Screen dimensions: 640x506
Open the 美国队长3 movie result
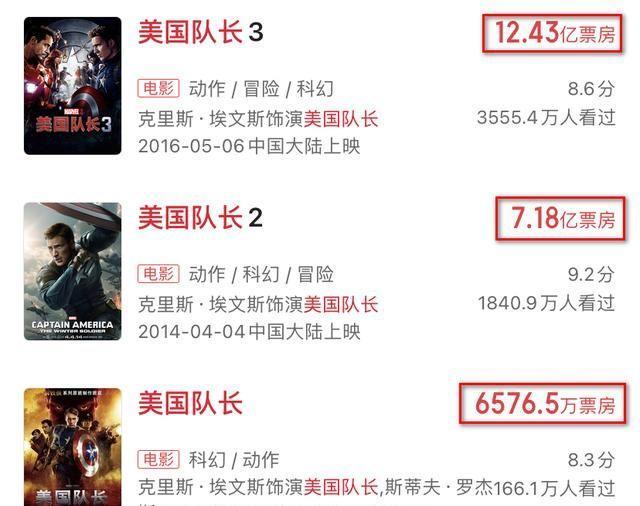pos(200,33)
